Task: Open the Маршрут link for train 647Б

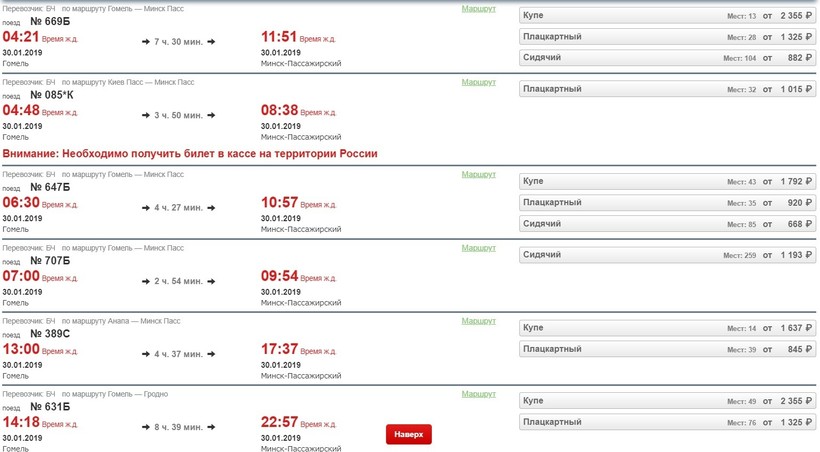Action: coord(478,174)
